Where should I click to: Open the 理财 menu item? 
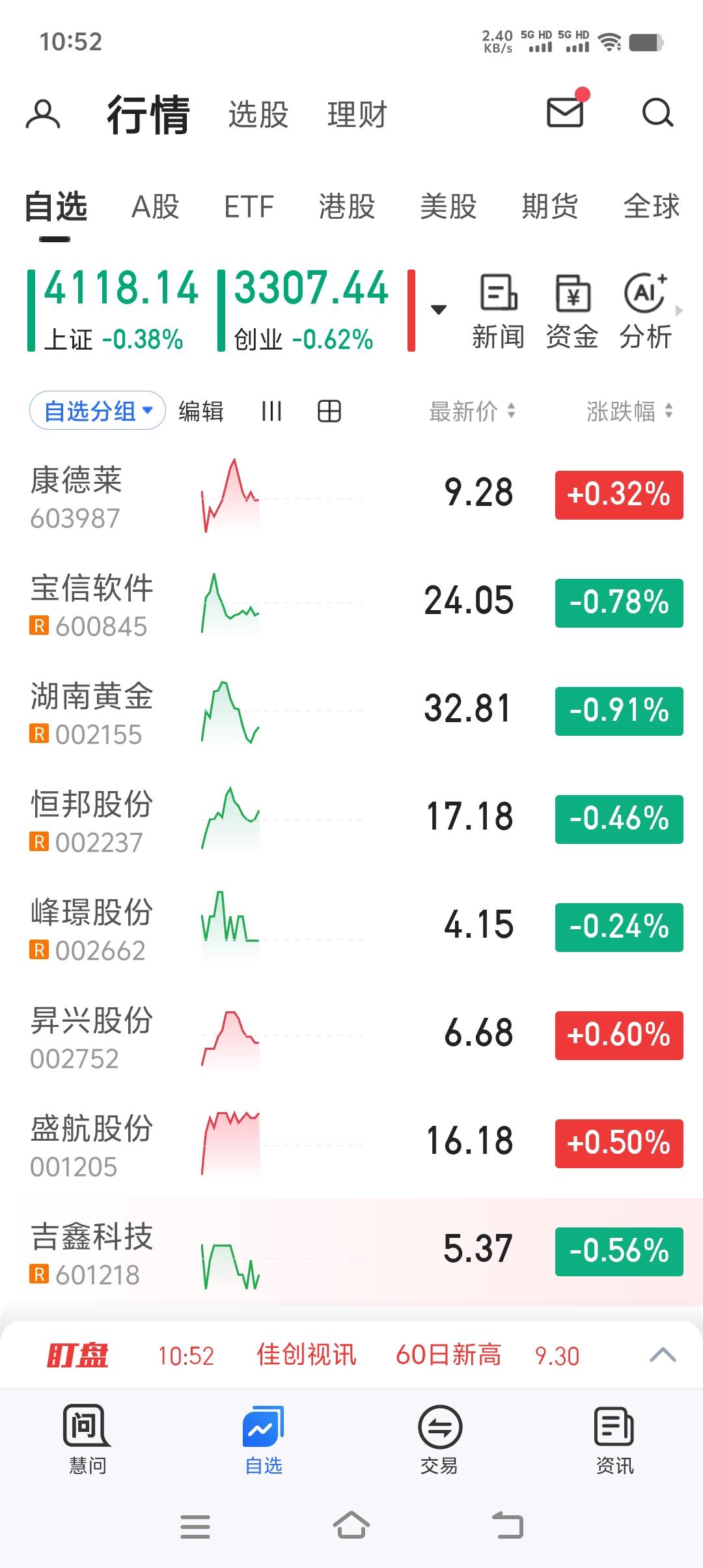[x=356, y=113]
